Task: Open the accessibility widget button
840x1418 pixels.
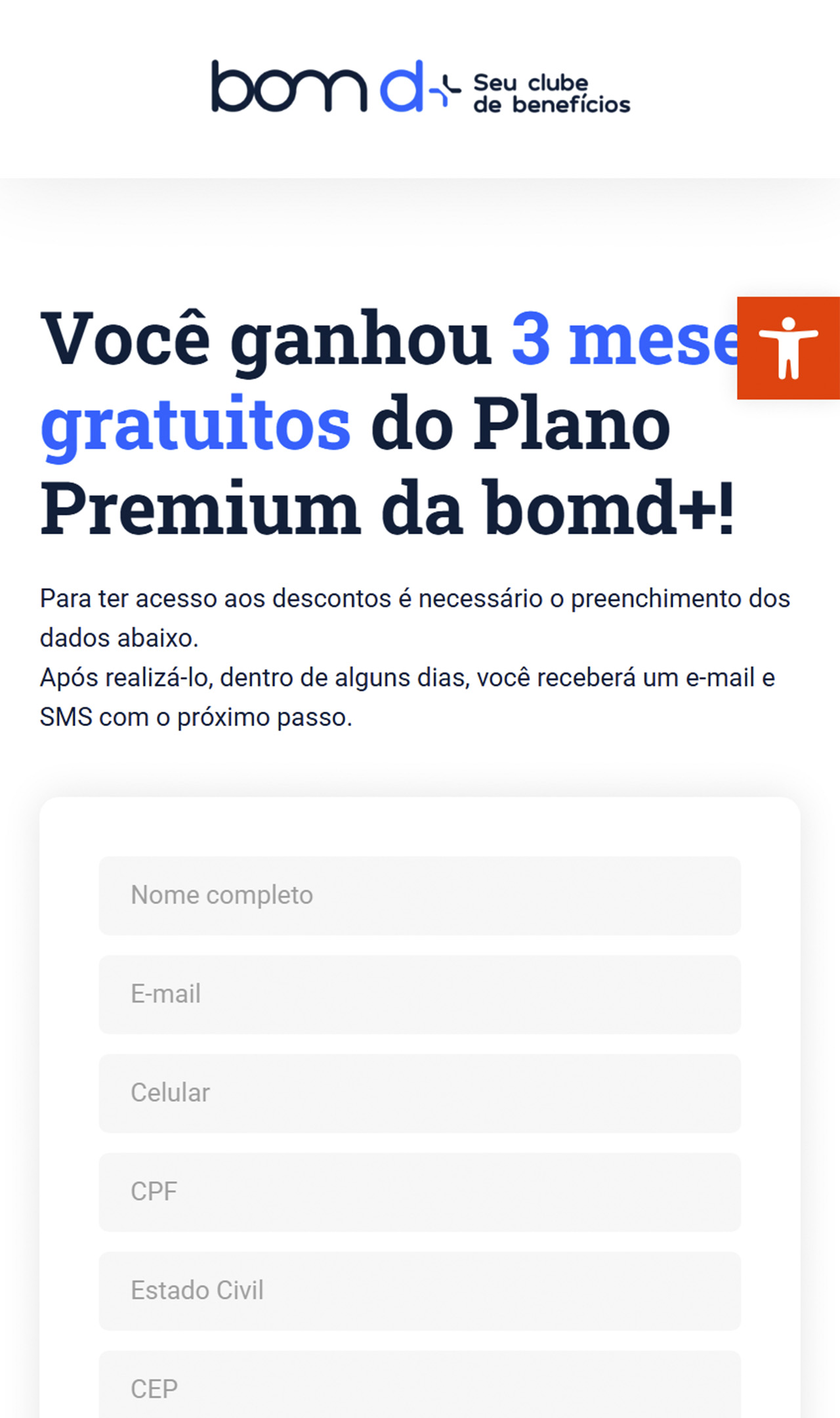Action: click(787, 348)
